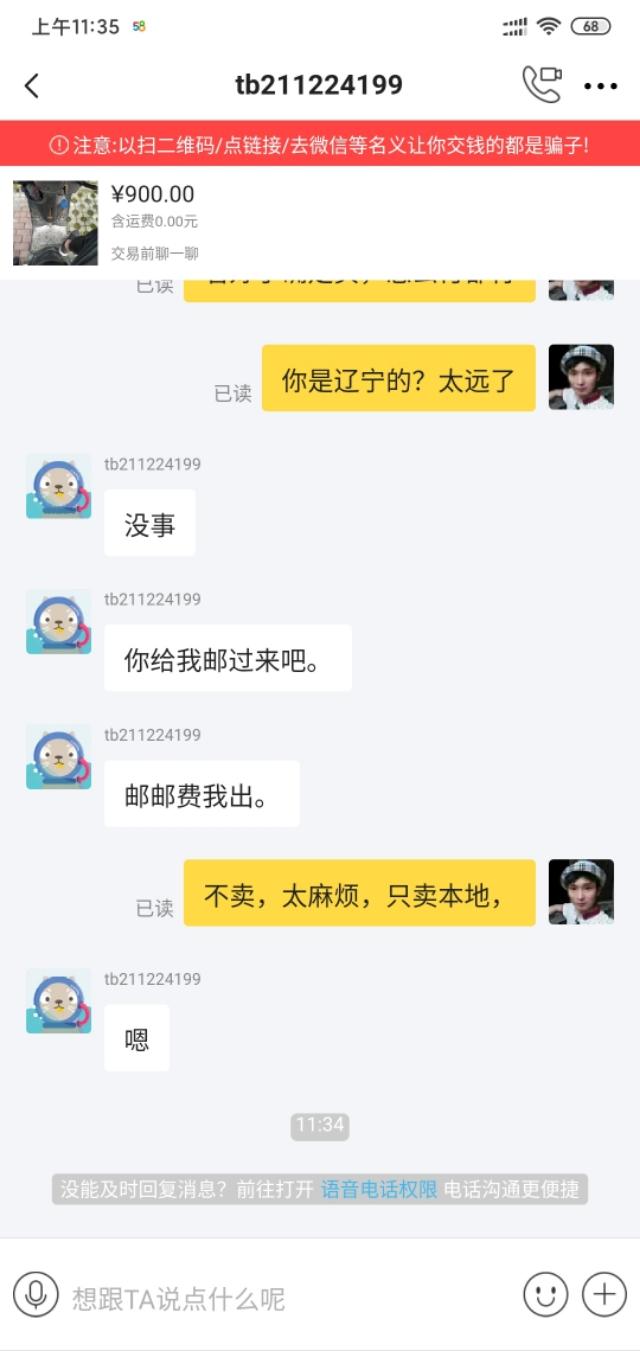Screen dimensions: 640x1351
Task: View my avatar beside 你是辽宁的？太远了
Action: [x=581, y=377]
